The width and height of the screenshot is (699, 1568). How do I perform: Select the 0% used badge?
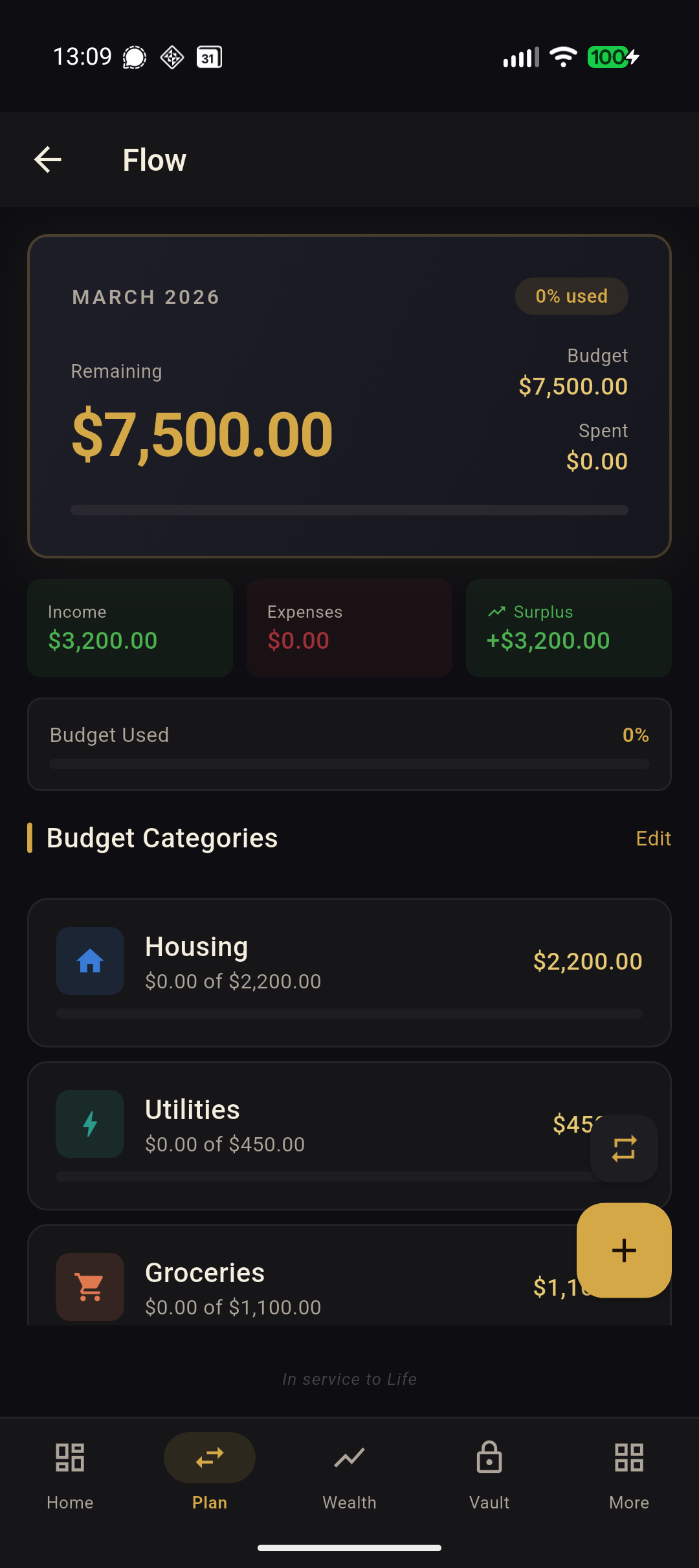coord(571,296)
